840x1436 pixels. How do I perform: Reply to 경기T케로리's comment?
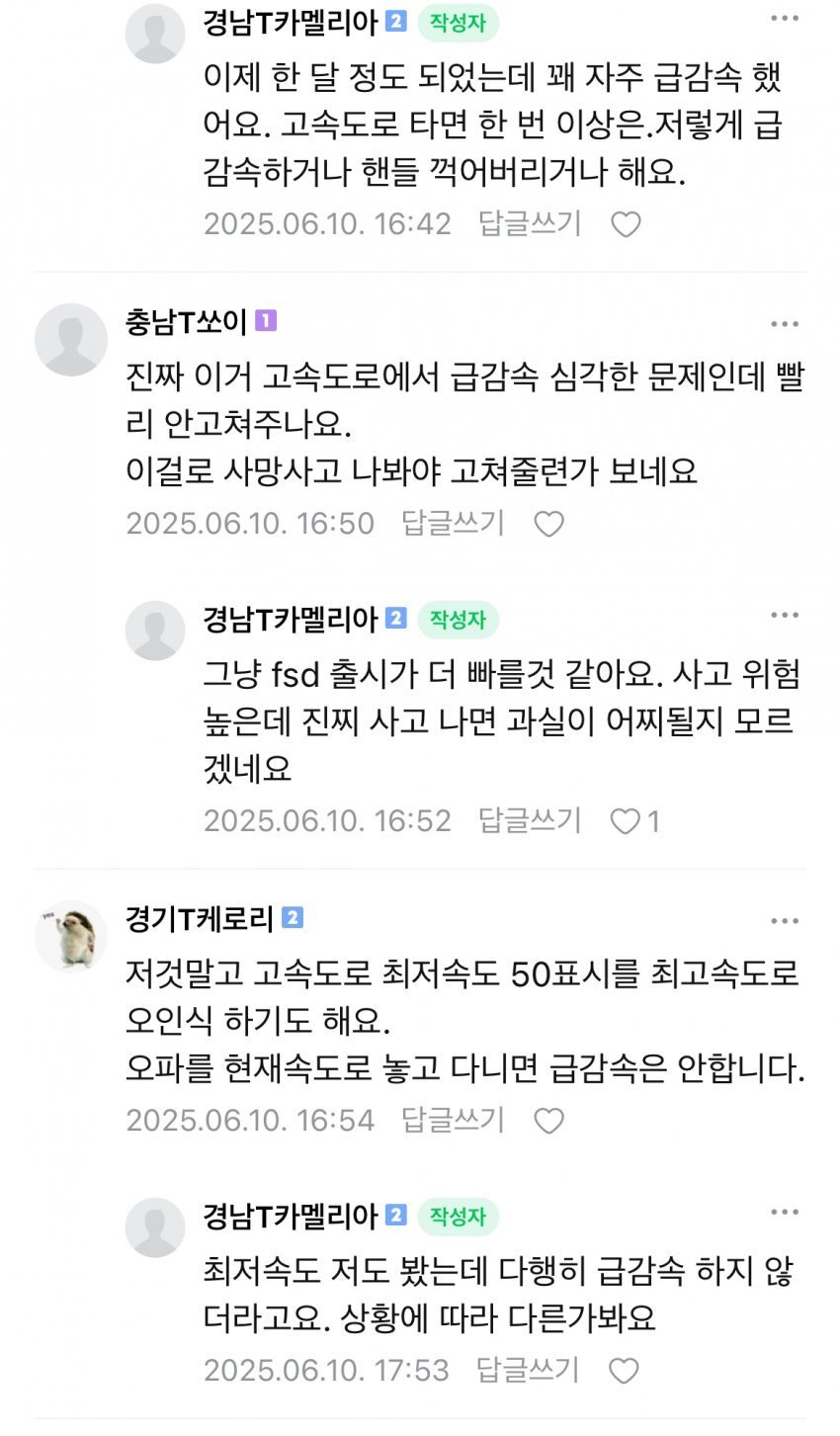[x=453, y=1120]
